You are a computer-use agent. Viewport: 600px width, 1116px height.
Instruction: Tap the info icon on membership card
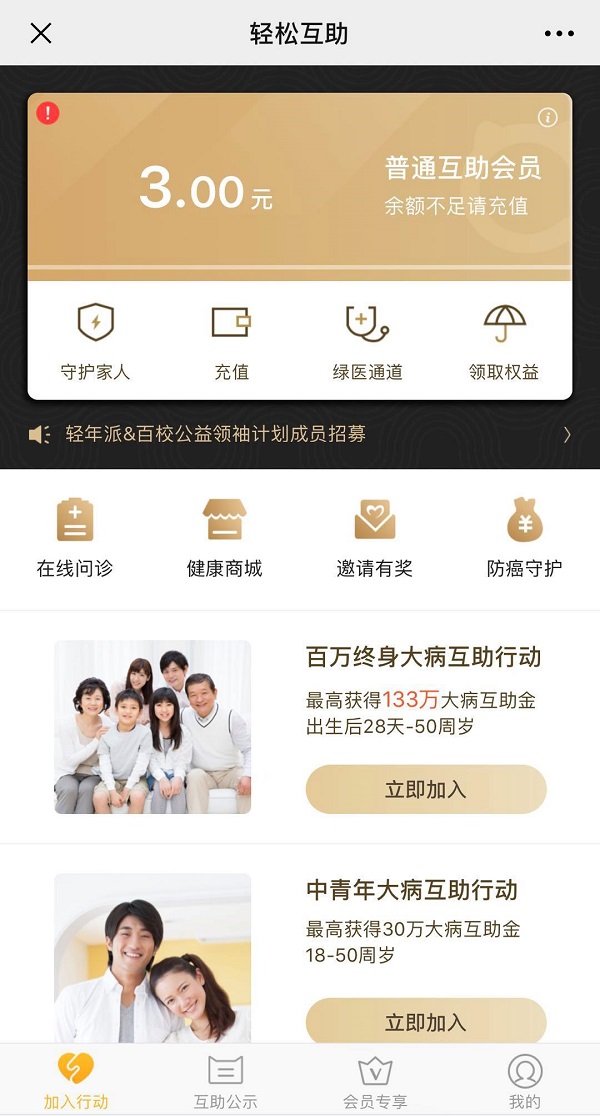point(547,118)
